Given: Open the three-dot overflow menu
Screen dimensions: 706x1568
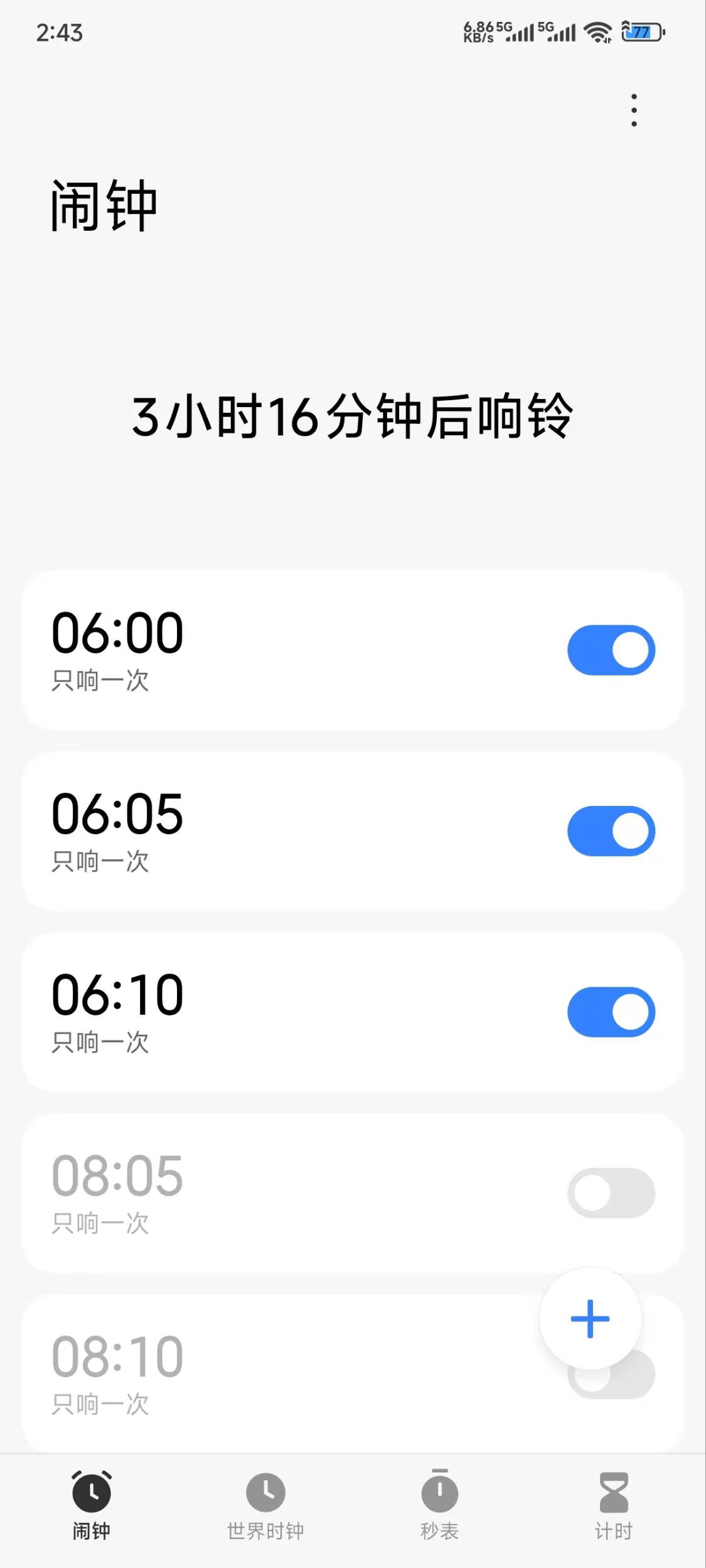Looking at the screenshot, I should 634,110.
